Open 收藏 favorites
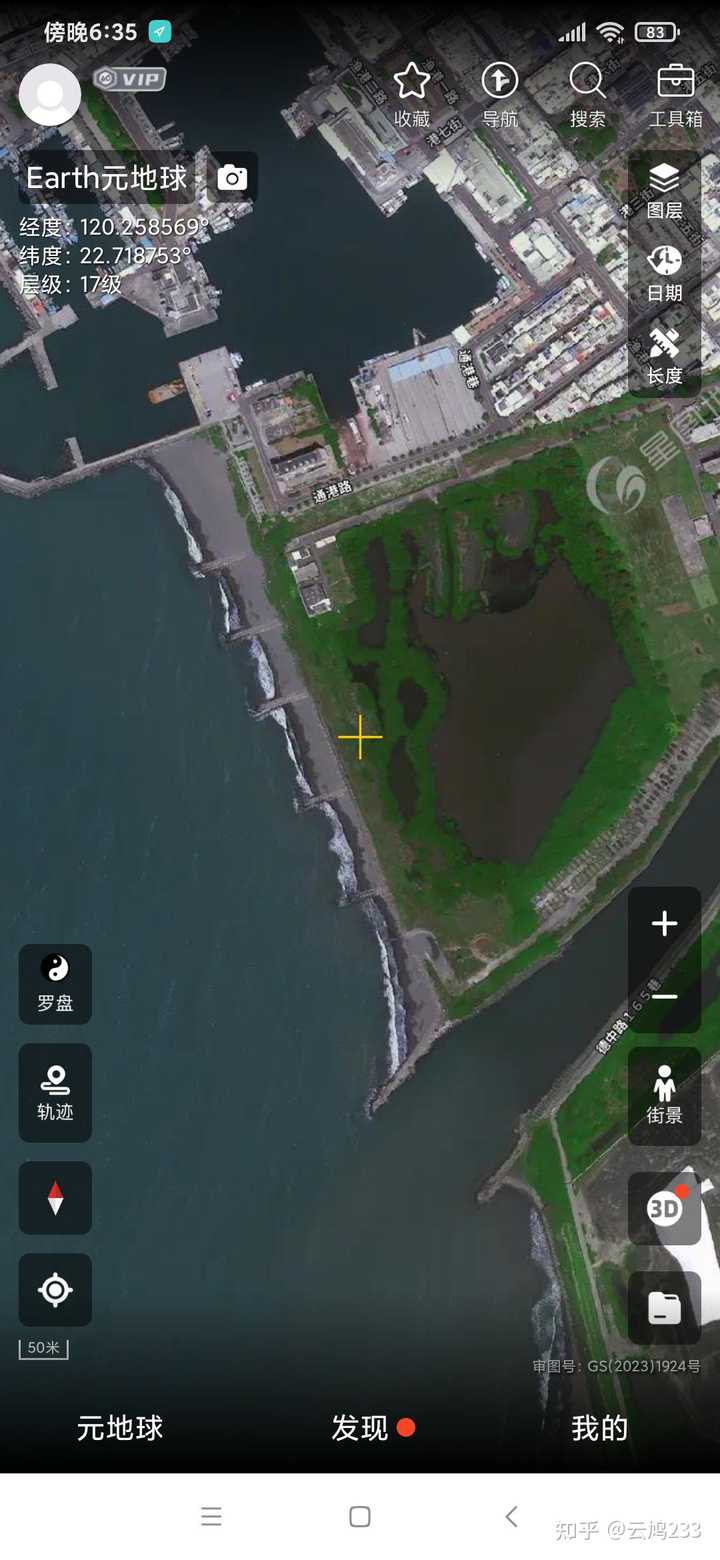This screenshot has width=720, height=1560. pos(412,96)
